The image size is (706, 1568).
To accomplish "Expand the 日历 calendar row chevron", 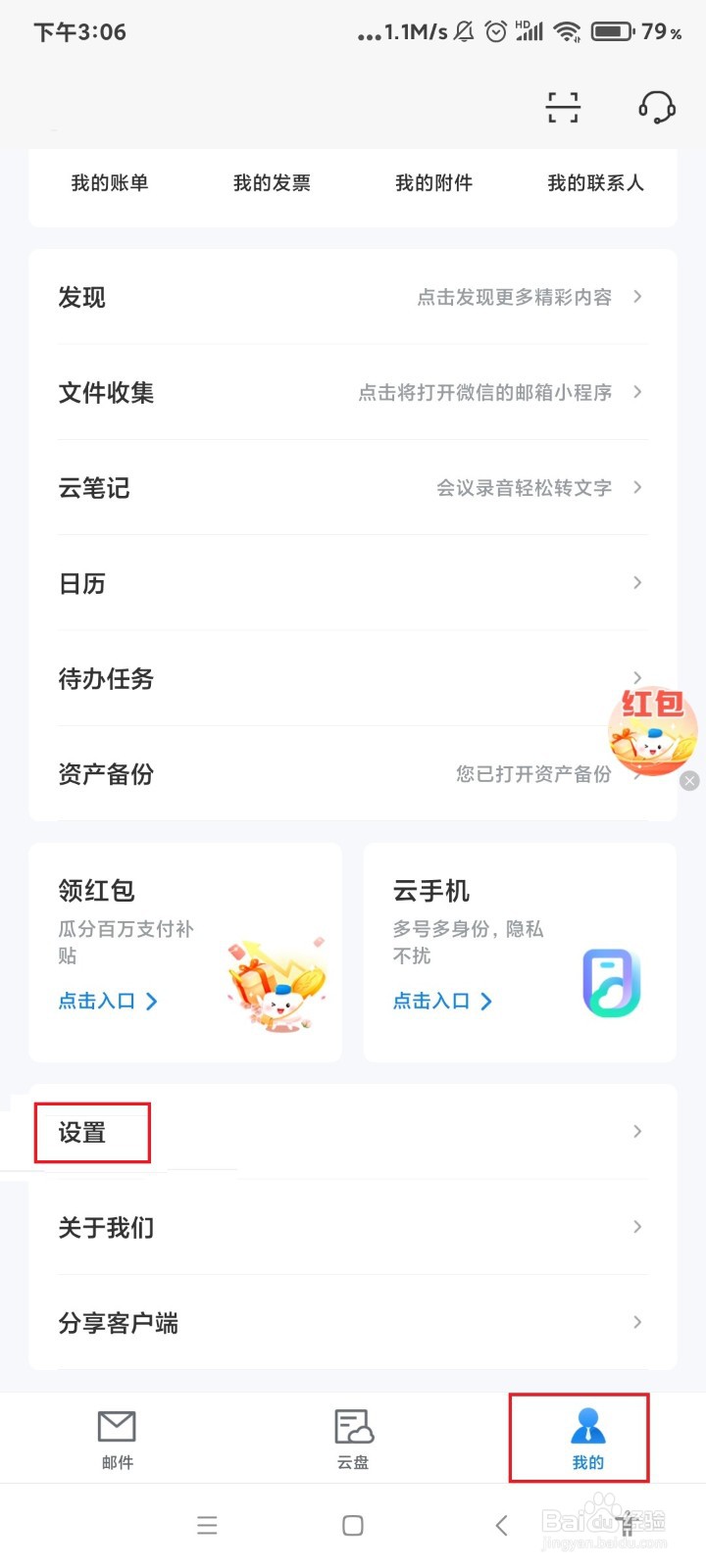I will point(636,582).
